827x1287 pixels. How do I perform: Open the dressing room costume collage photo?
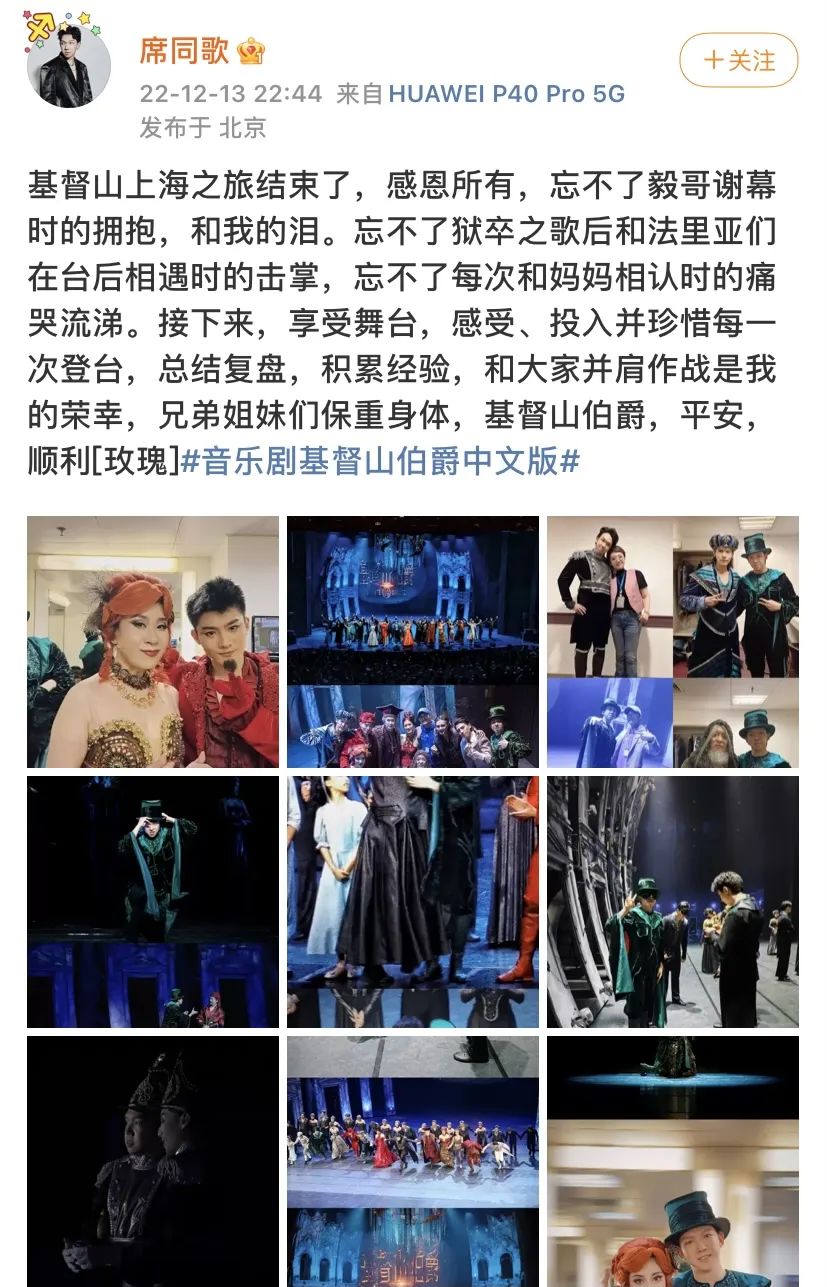point(673,642)
